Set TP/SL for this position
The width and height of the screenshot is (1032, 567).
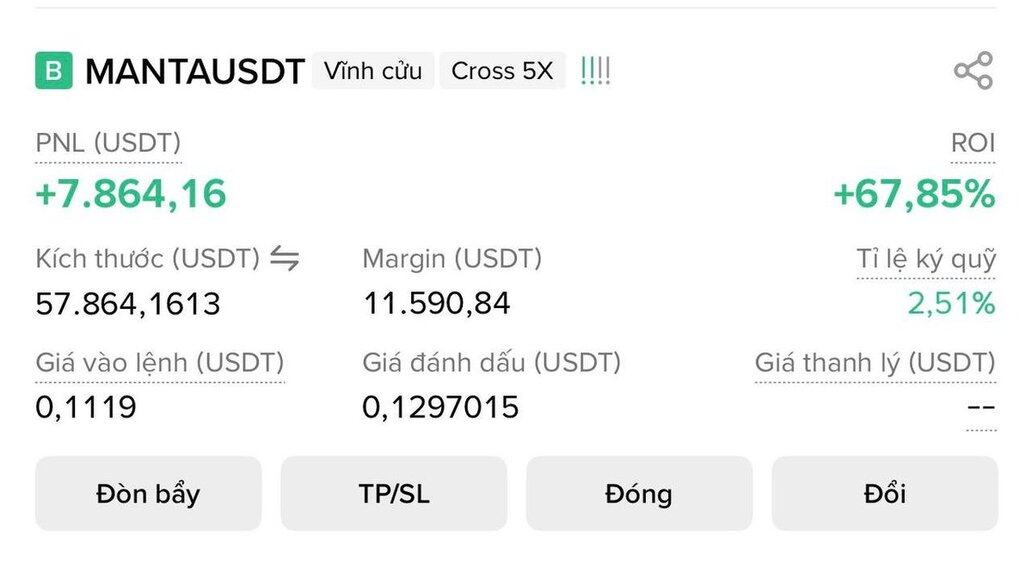(394, 493)
